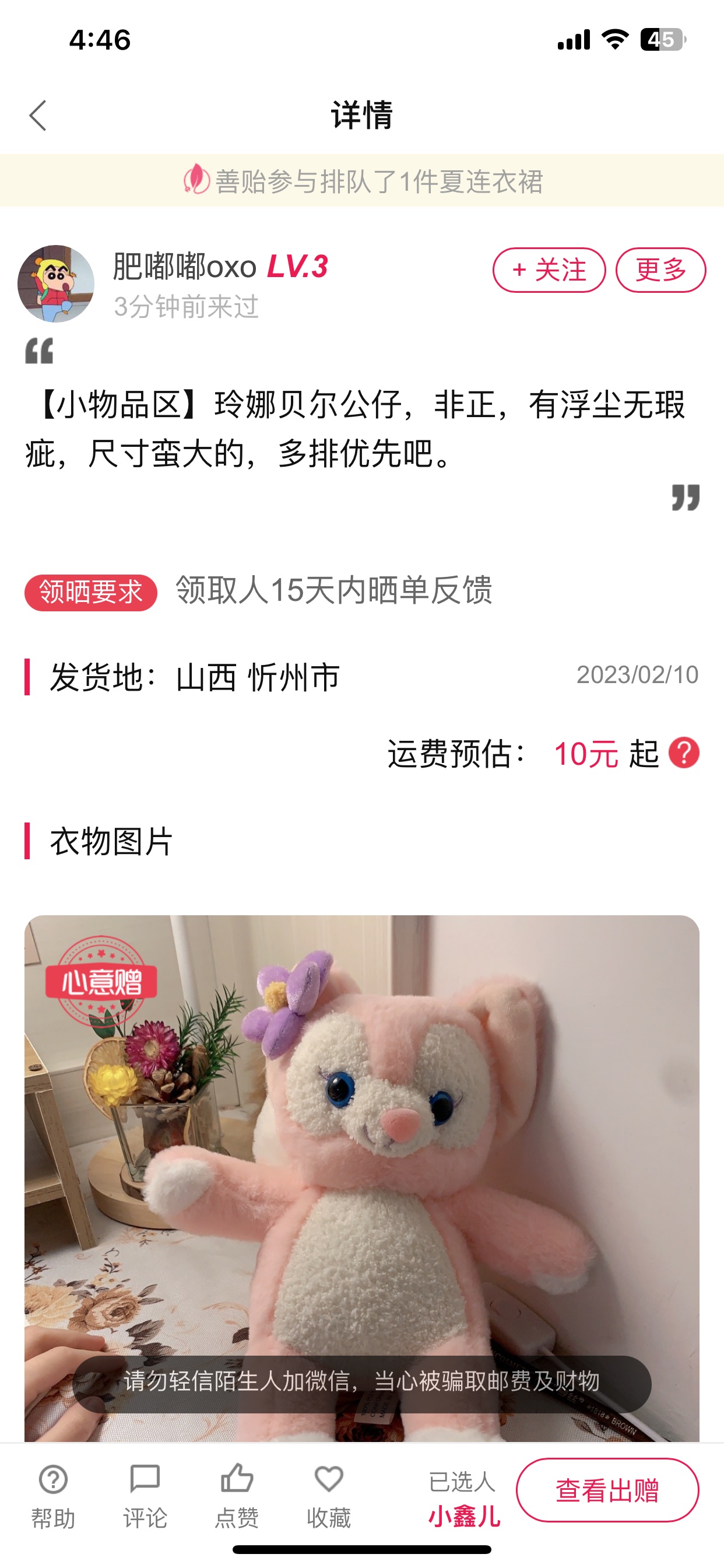Open 帮助 in the bottom bar

(54, 1496)
